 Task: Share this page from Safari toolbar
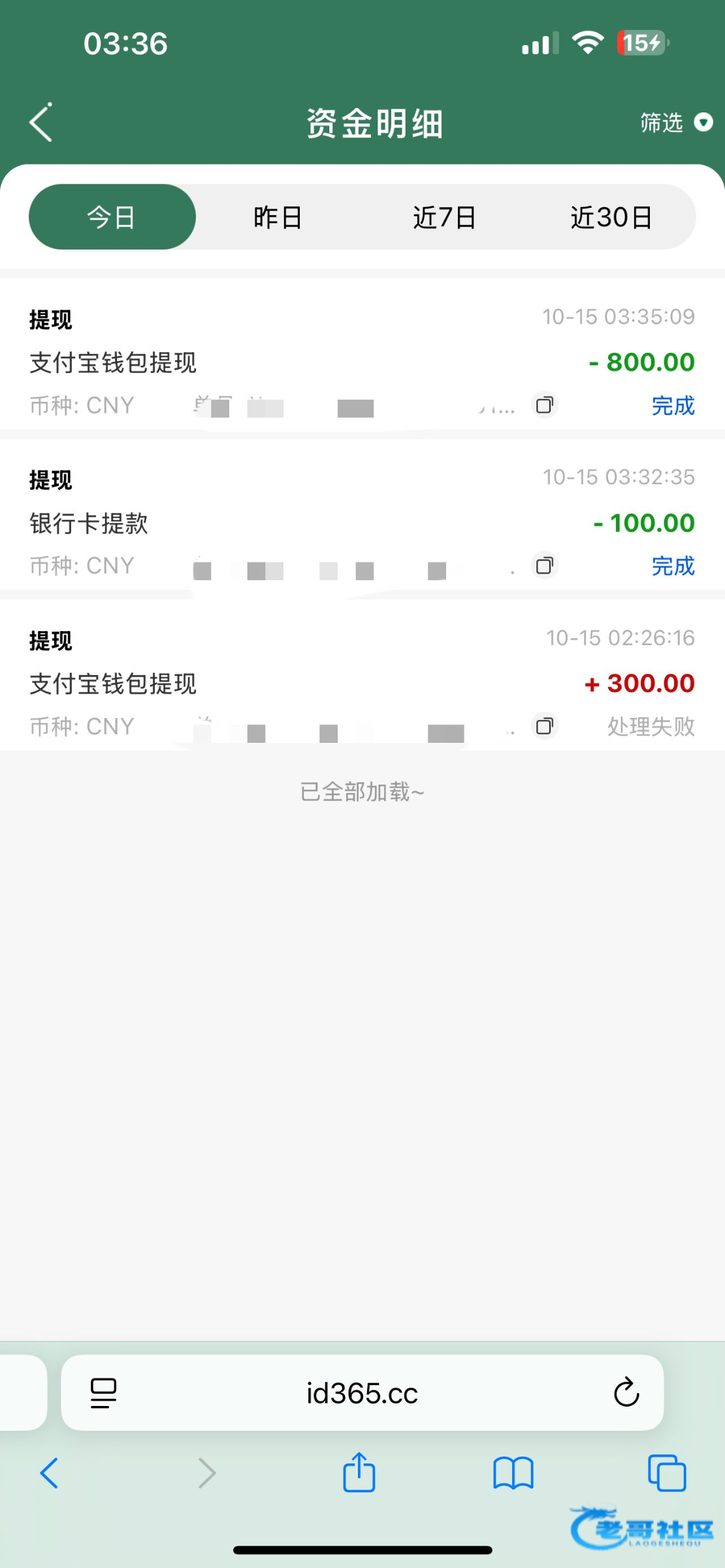click(x=359, y=1473)
